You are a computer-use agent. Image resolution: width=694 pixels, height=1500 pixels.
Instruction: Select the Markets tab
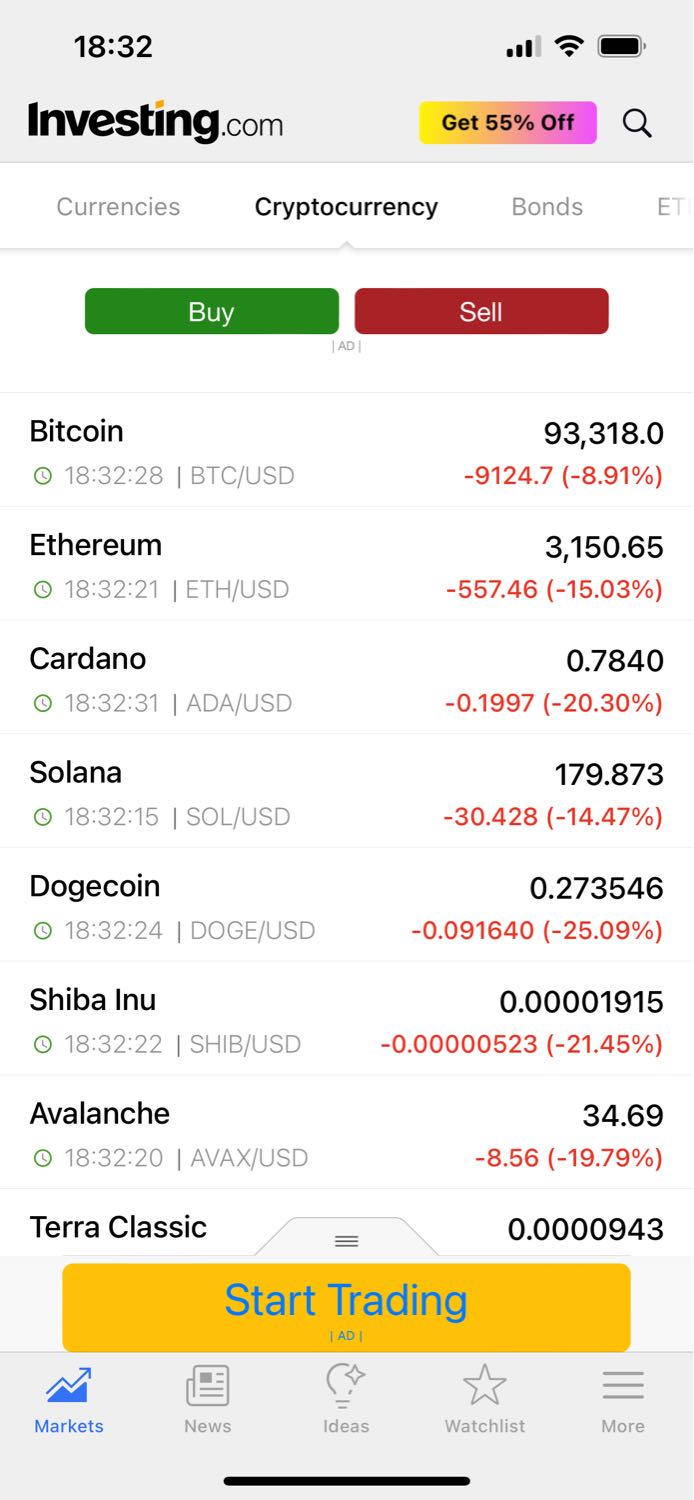click(x=69, y=1399)
